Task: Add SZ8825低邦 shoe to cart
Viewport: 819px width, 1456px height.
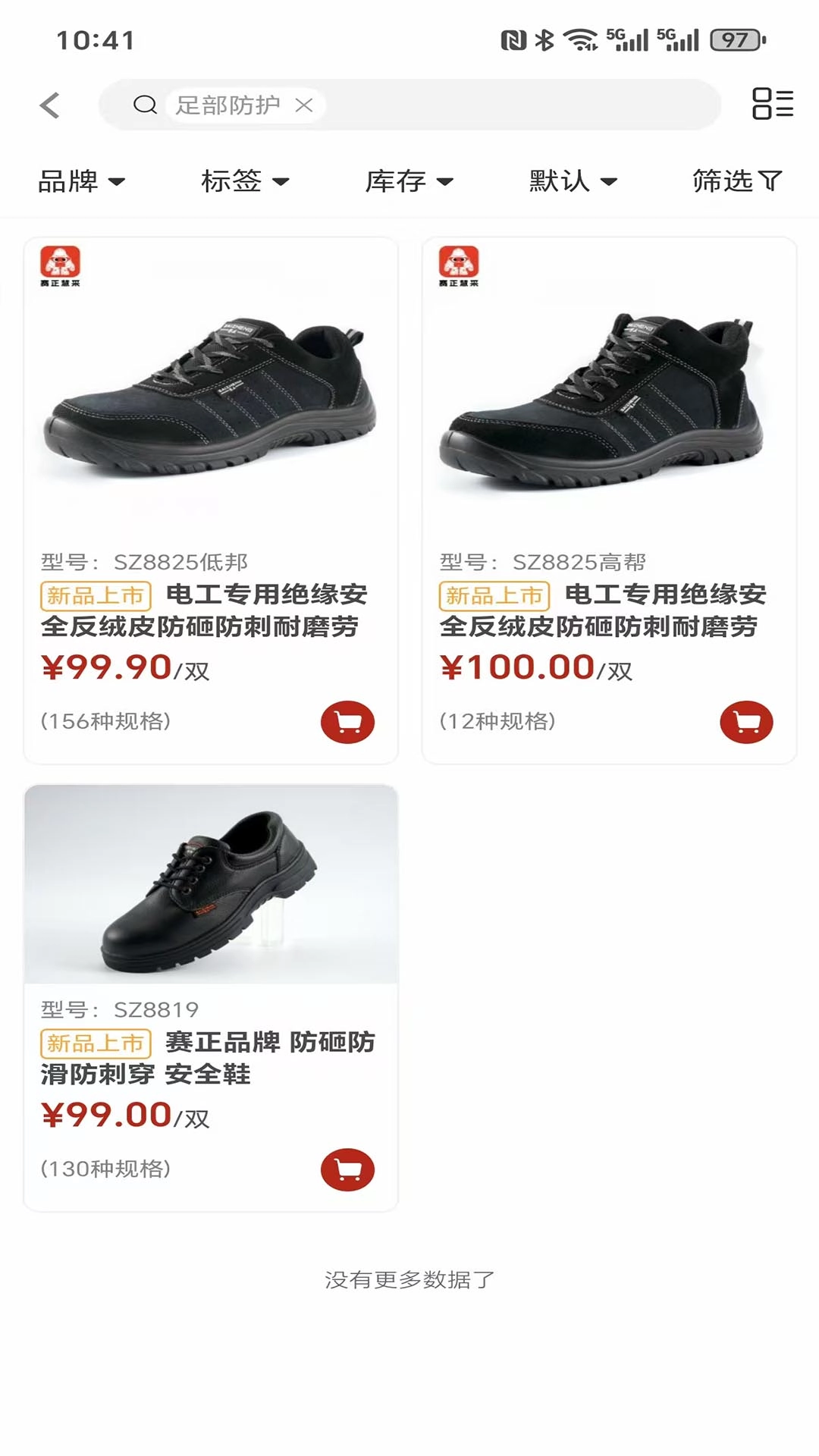Action: [x=347, y=721]
